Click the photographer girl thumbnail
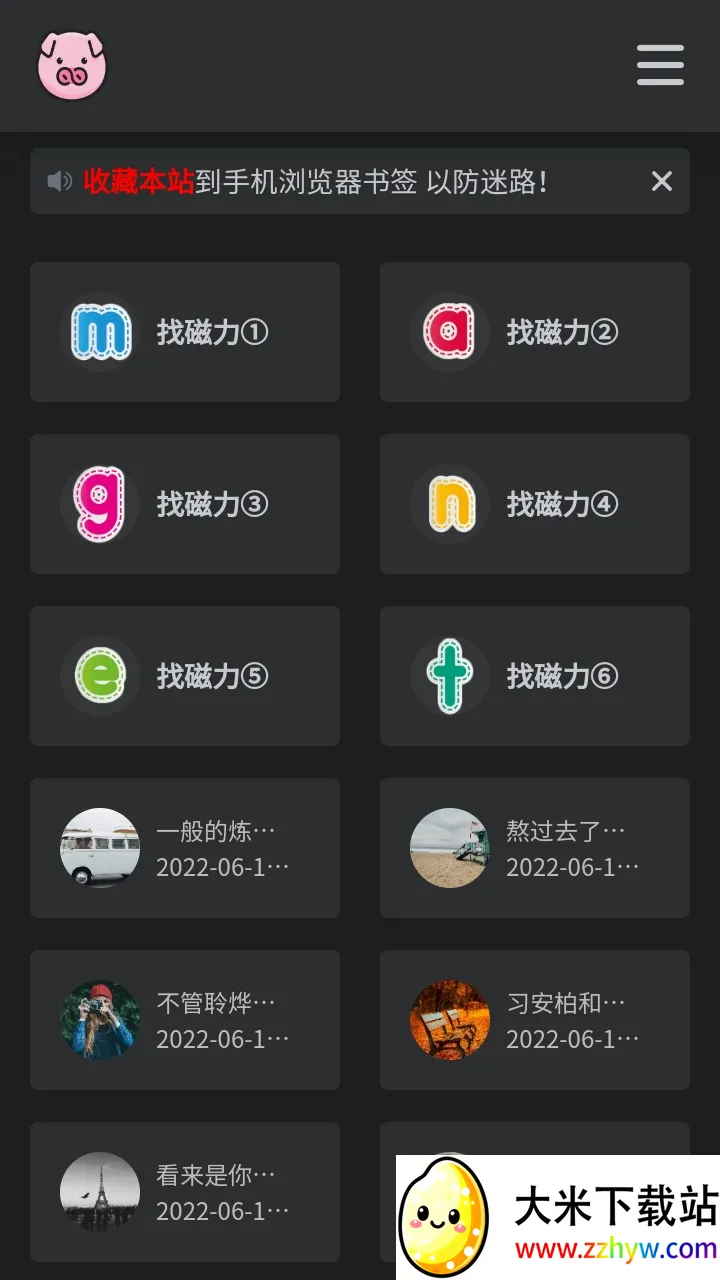Viewport: 720px width, 1280px height. point(99,1019)
